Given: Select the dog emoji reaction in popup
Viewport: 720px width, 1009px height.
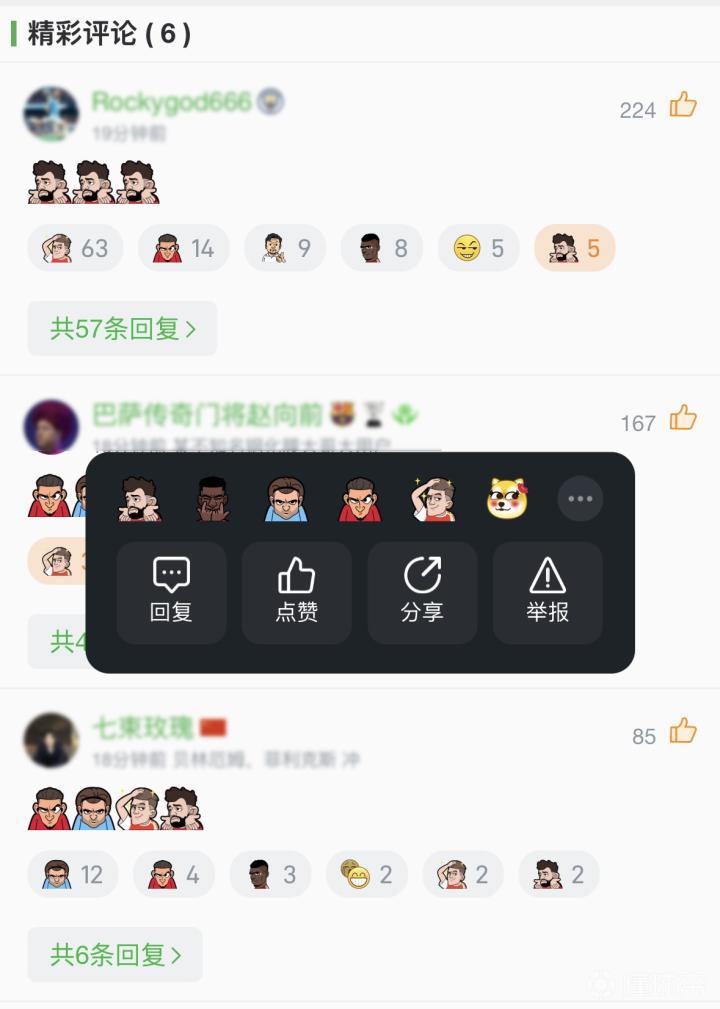Looking at the screenshot, I should tap(507, 498).
